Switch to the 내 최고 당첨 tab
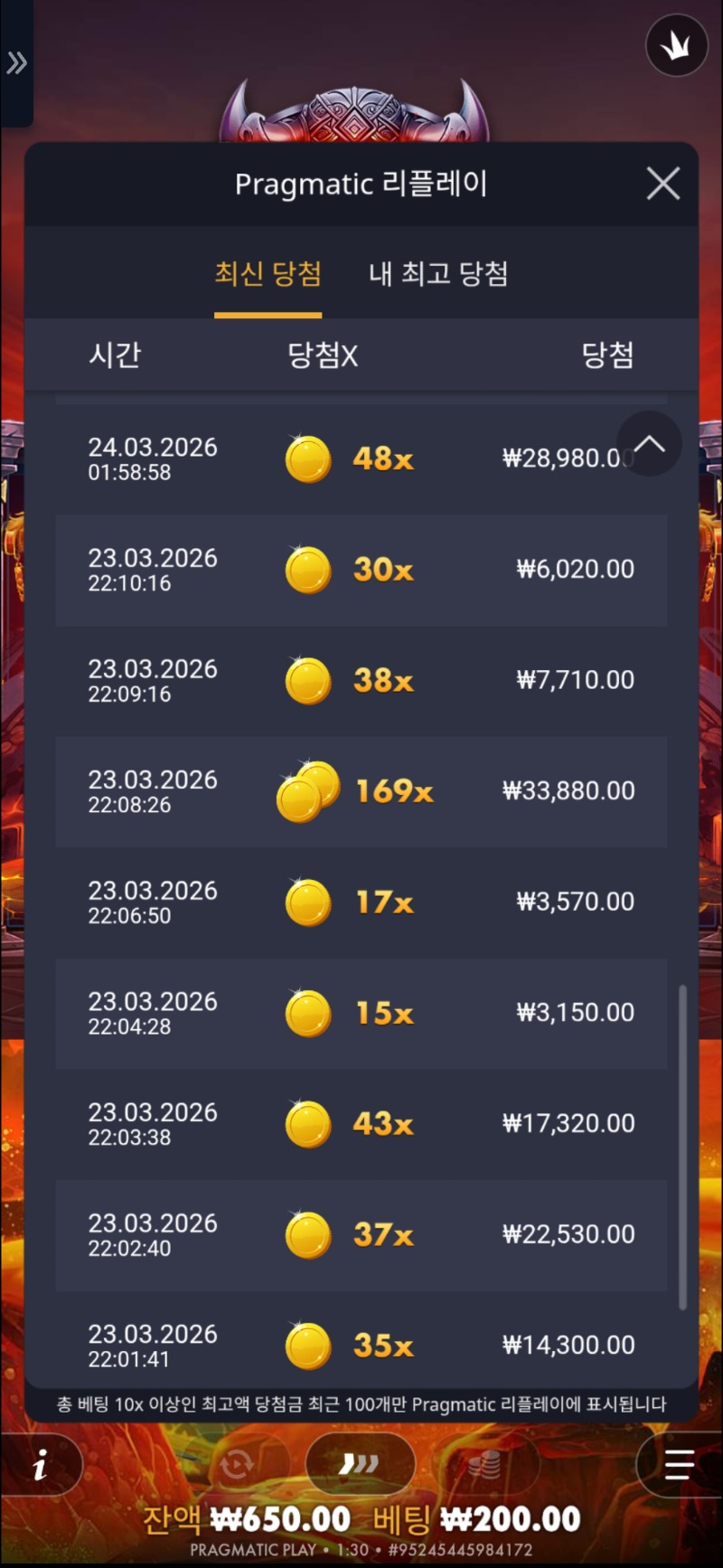This screenshot has width=723, height=1568. (x=438, y=274)
